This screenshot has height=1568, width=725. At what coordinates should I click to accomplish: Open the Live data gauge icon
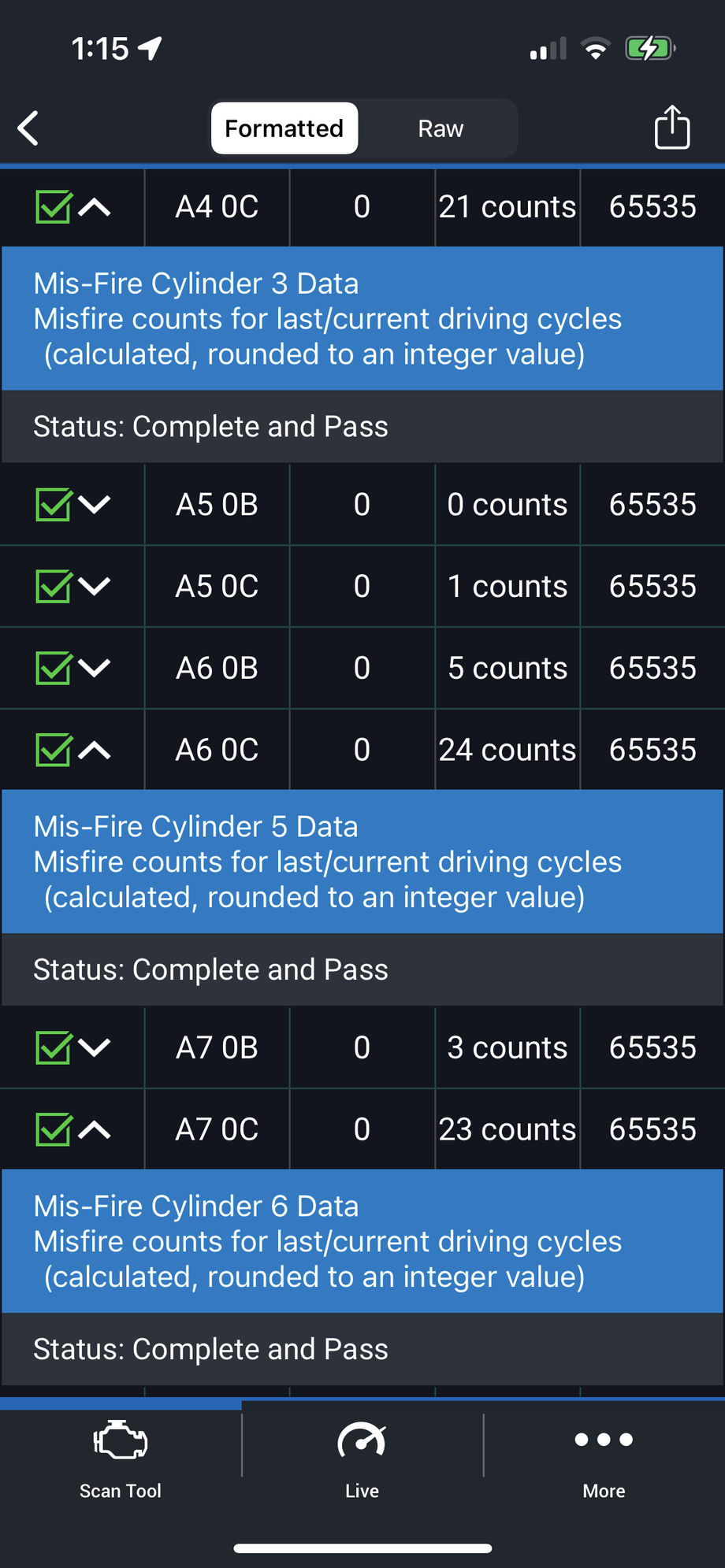(x=362, y=1443)
